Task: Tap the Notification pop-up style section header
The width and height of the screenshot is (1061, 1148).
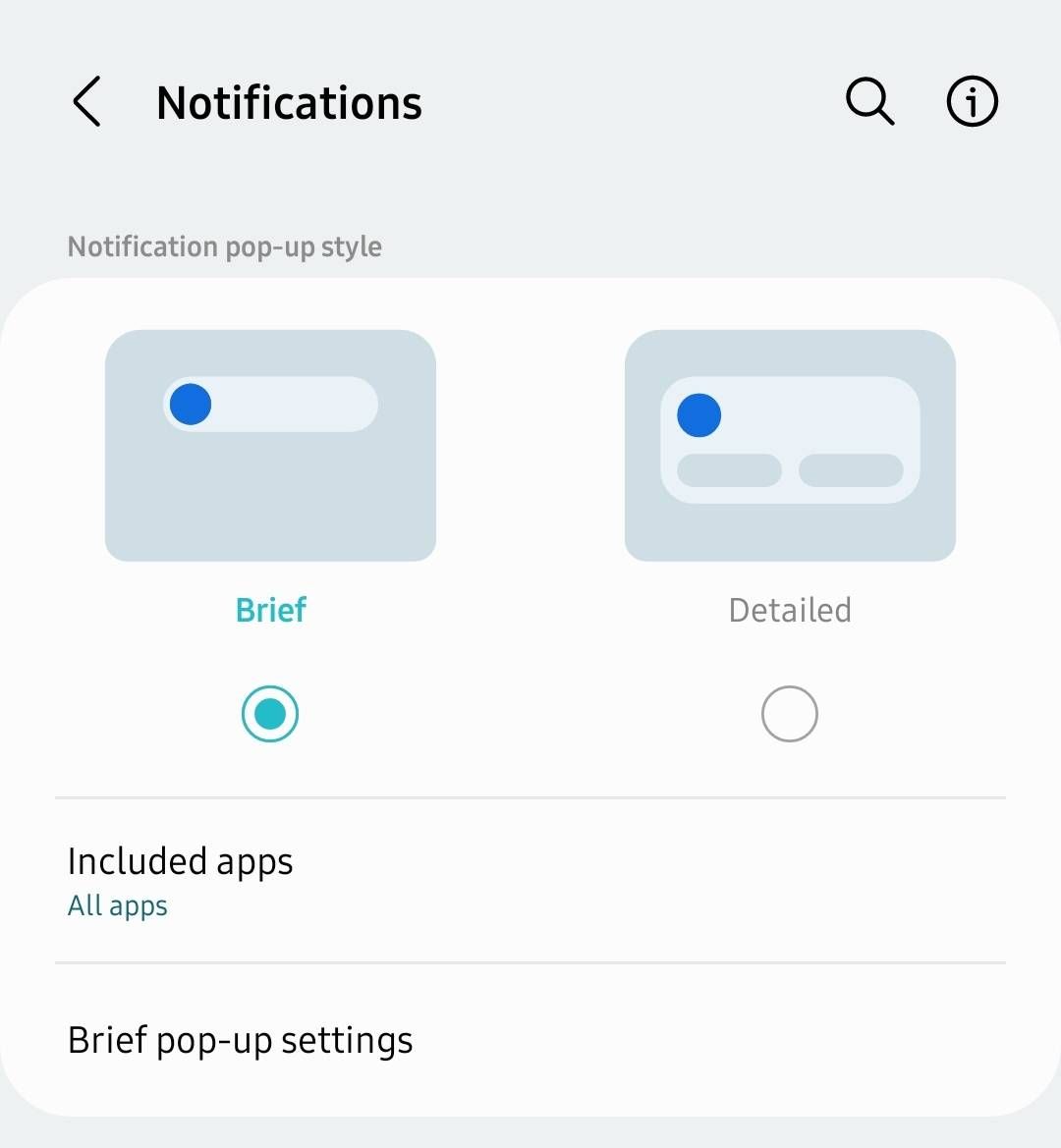Action: click(224, 246)
